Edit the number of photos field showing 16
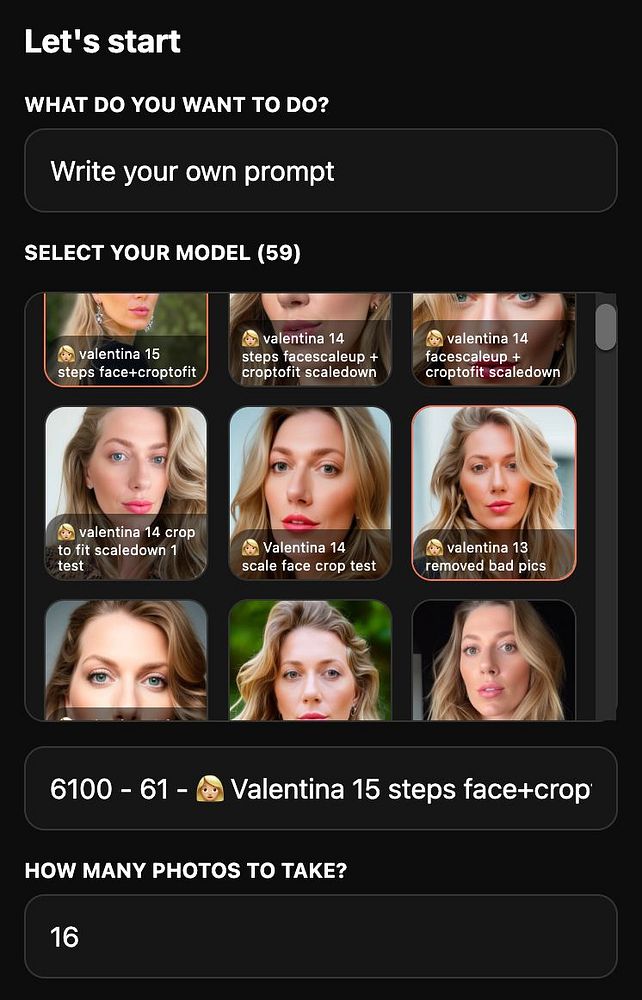Image resolution: width=642 pixels, height=1000 pixels. pos(320,936)
